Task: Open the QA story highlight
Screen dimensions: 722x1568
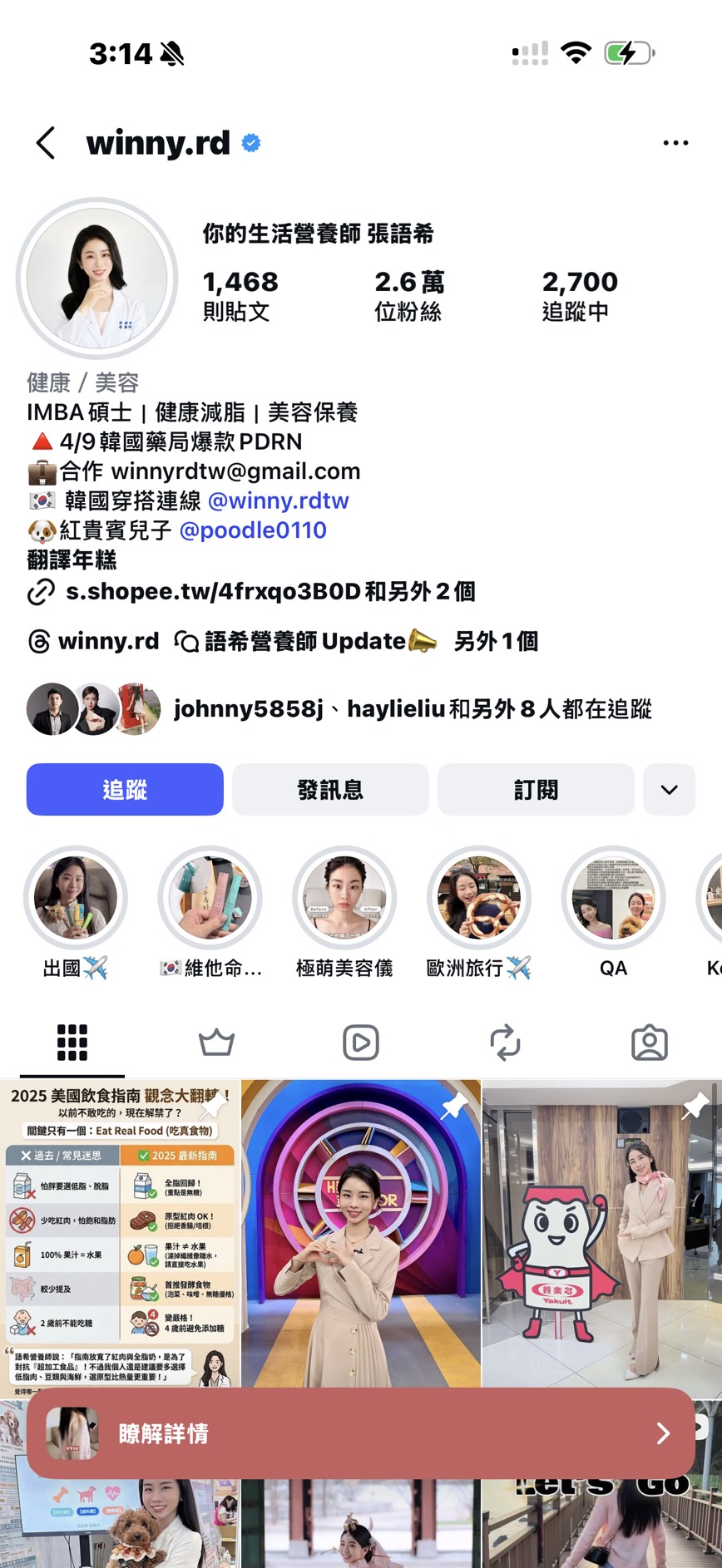Action: coord(613,899)
